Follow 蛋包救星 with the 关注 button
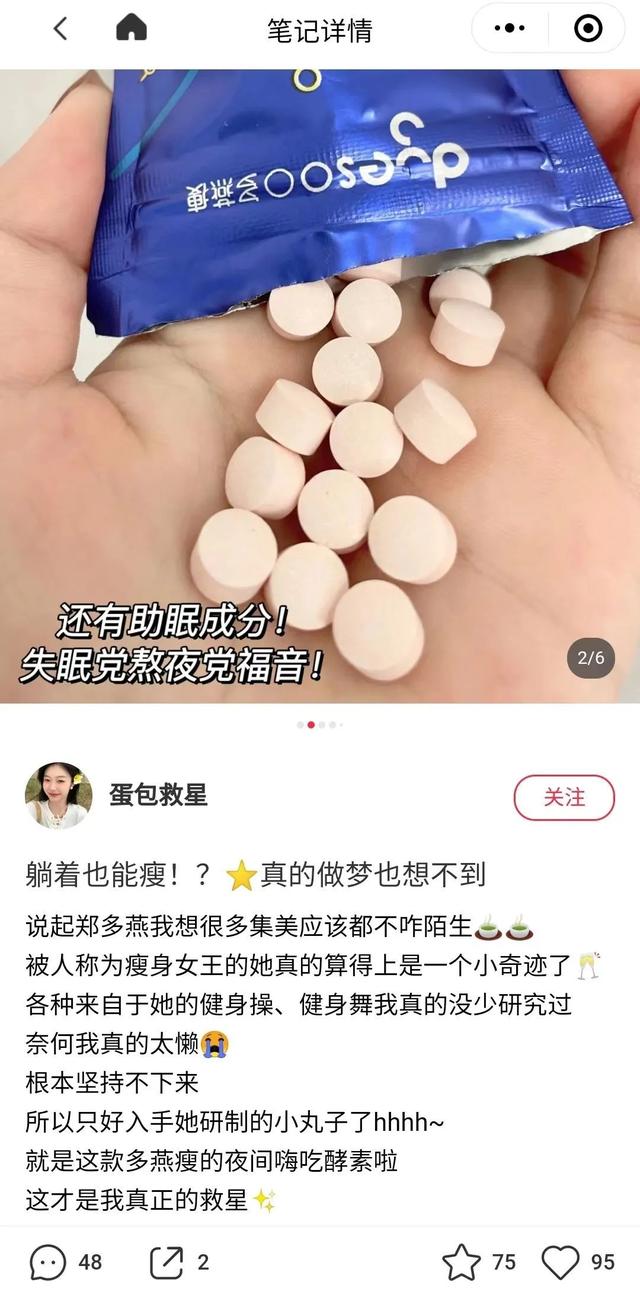640x1301 pixels. (564, 797)
